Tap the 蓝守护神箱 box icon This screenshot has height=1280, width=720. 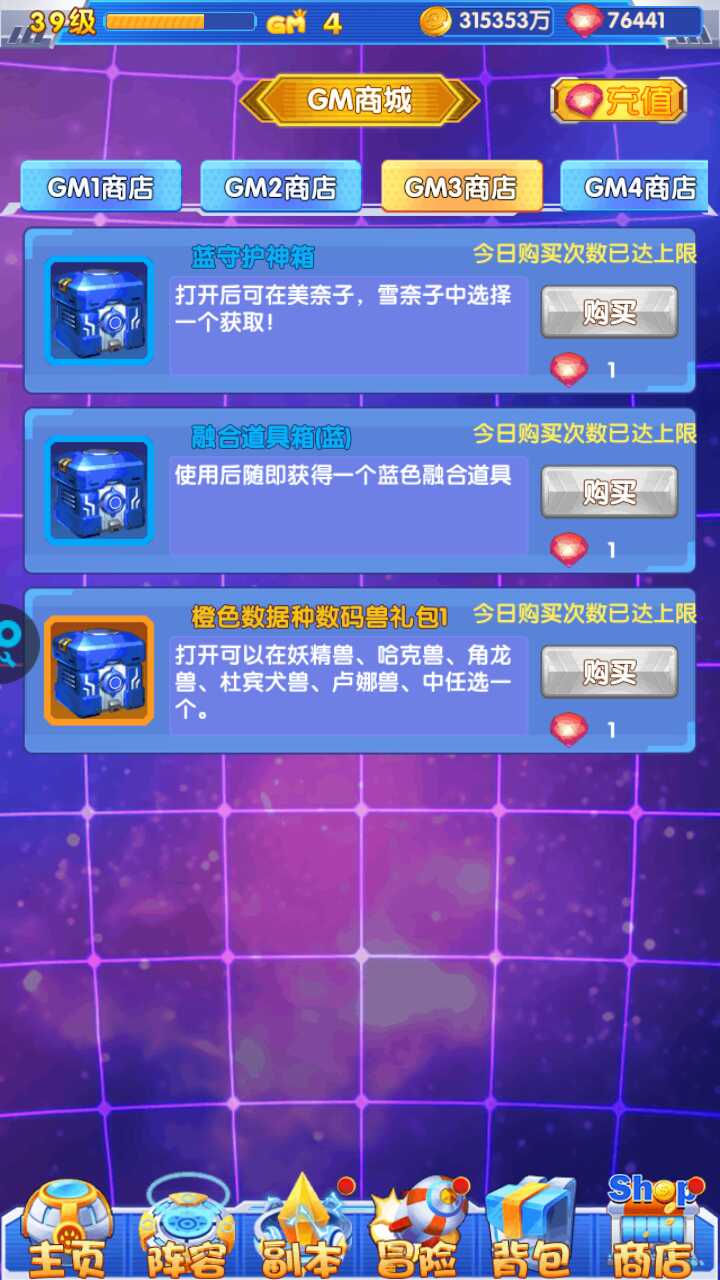(x=99, y=311)
